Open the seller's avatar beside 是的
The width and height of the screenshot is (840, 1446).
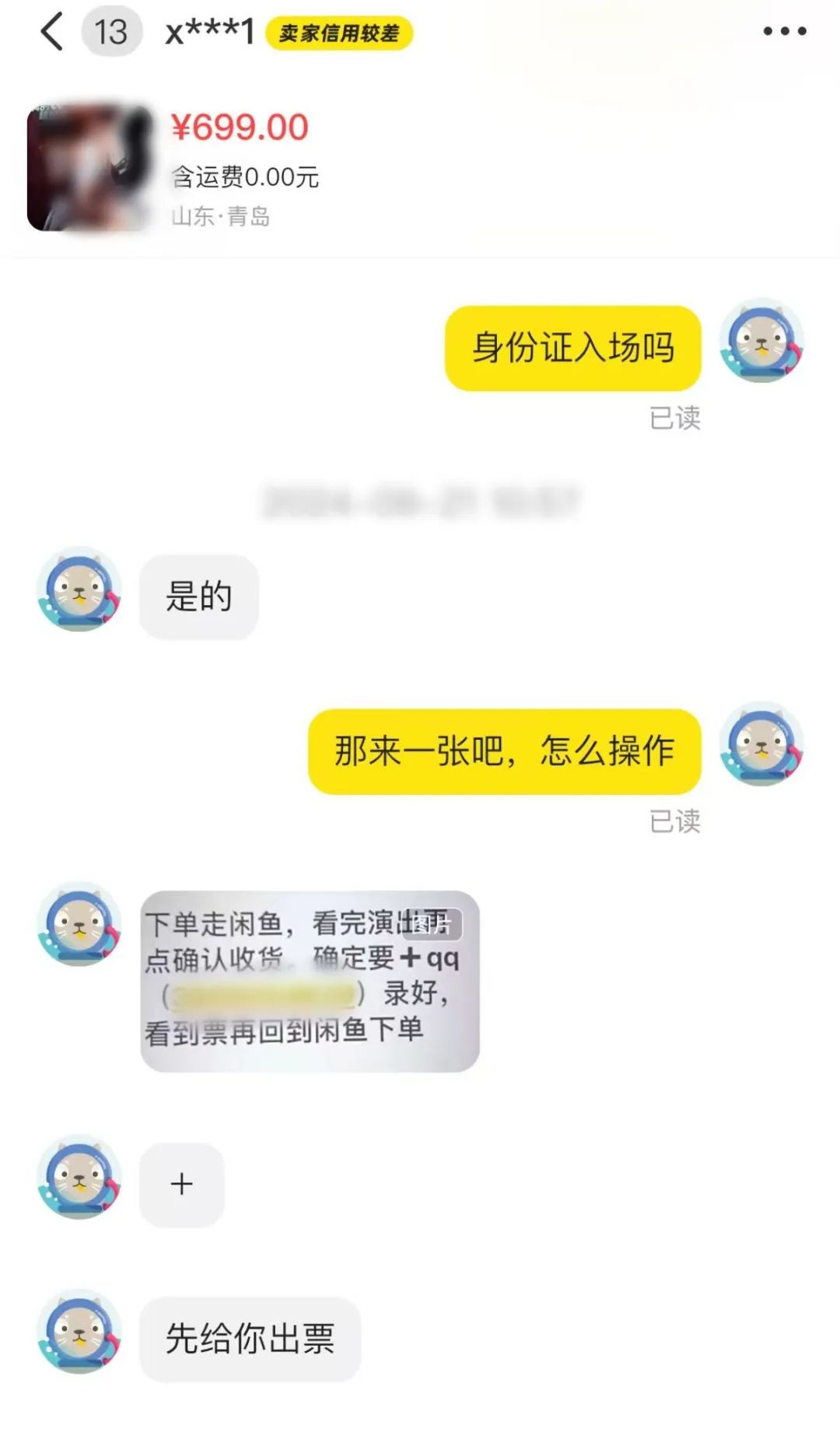(x=79, y=589)
